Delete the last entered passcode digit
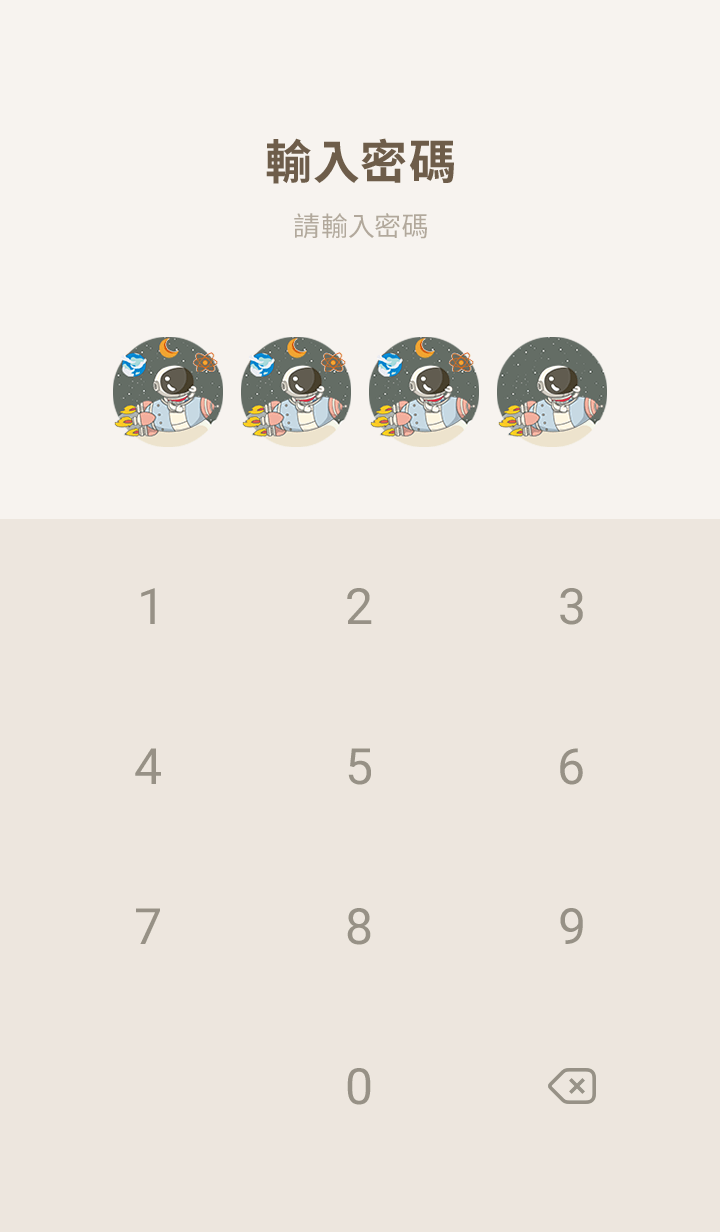This screenshot has height=1232, width=720. [x=572, y=1086]
